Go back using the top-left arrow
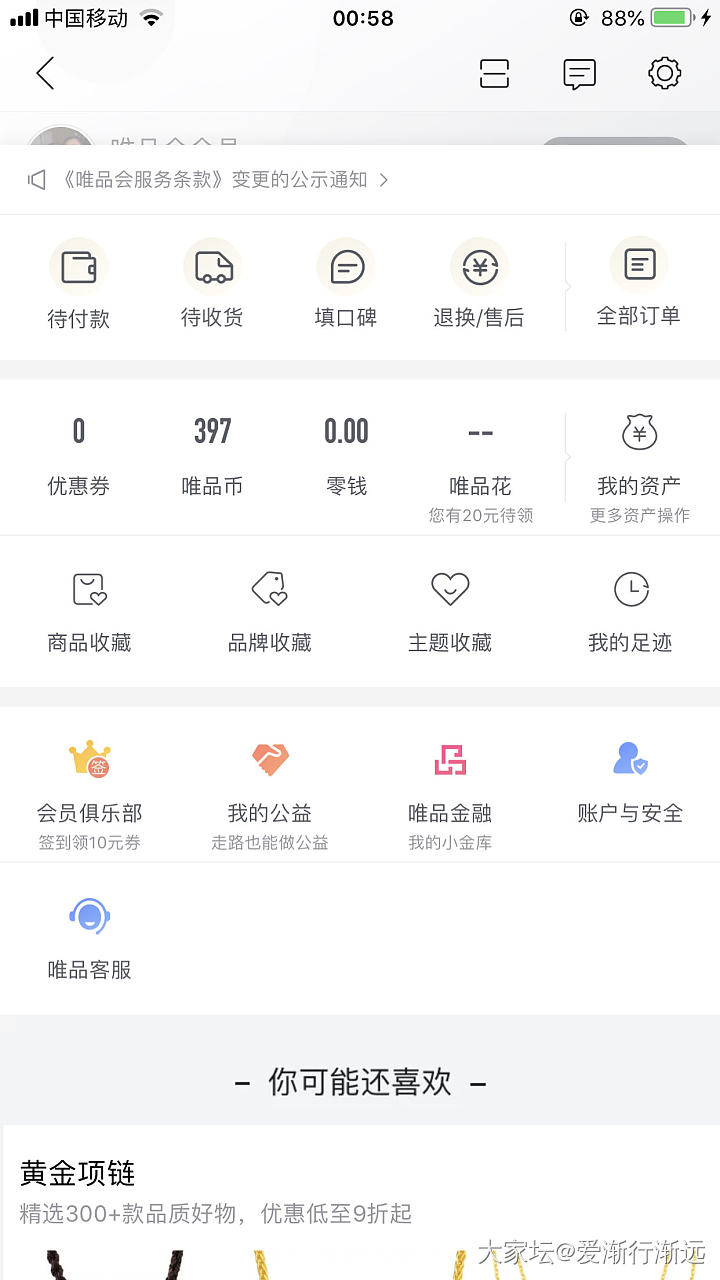Image resolution: width=720 pixels, height=1280 pixels. pos(45,73)
